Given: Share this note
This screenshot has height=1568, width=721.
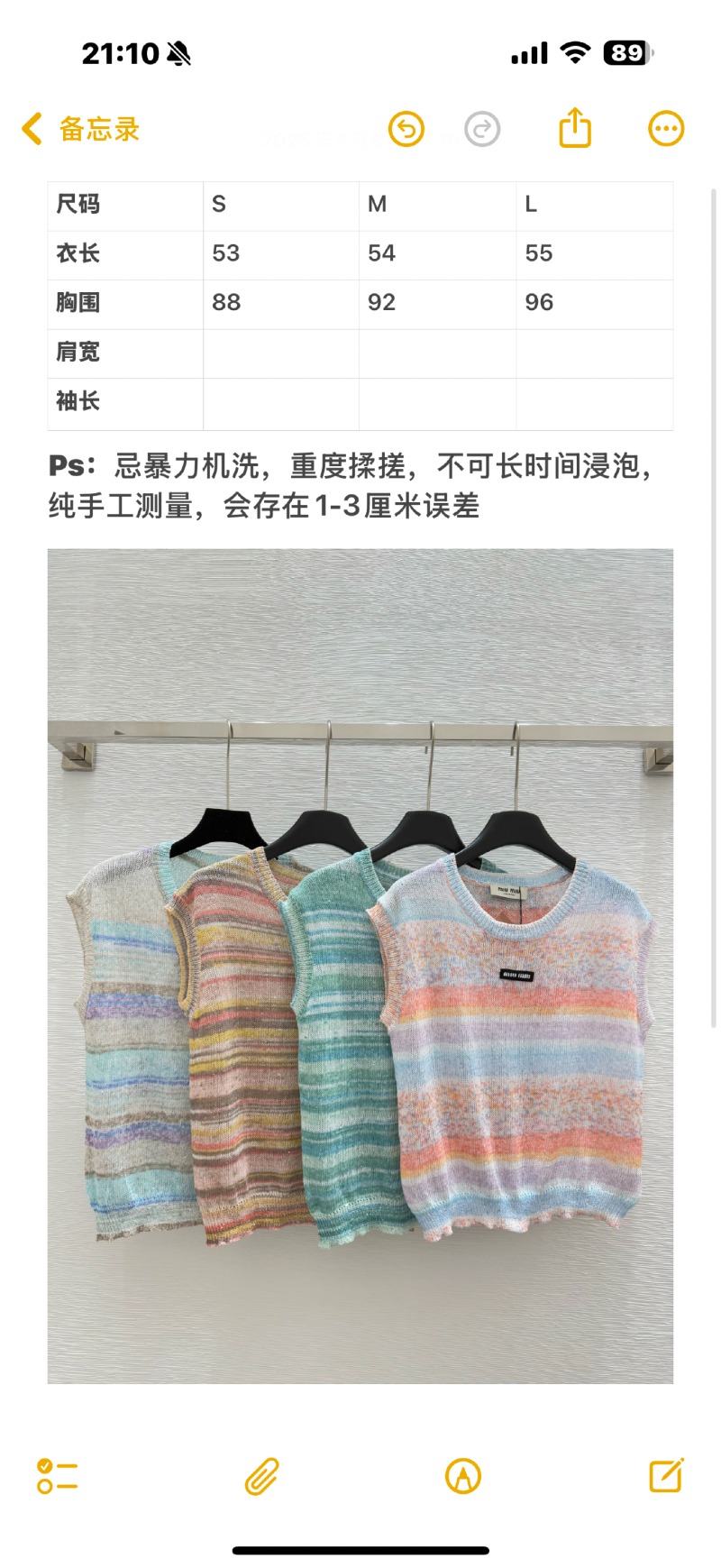Looking at the screenshot, I should pyautogui.click(x=575, y=128).
